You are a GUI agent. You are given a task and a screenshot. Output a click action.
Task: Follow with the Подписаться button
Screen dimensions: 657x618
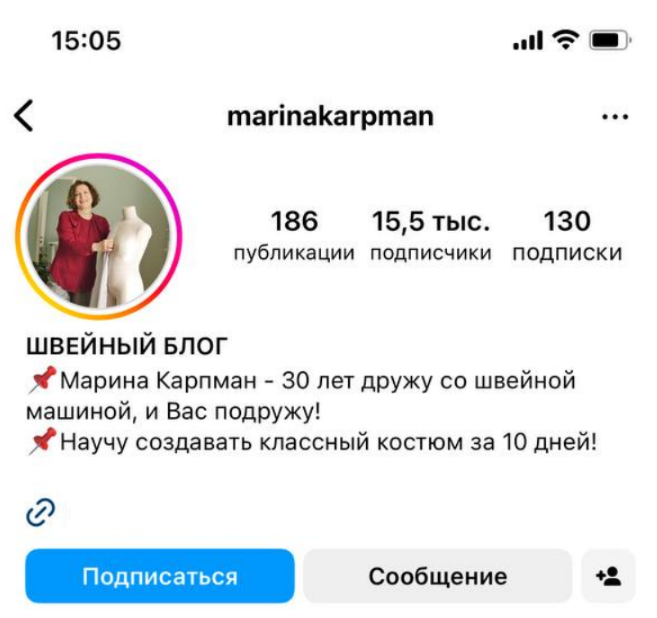tap(160, 576)
